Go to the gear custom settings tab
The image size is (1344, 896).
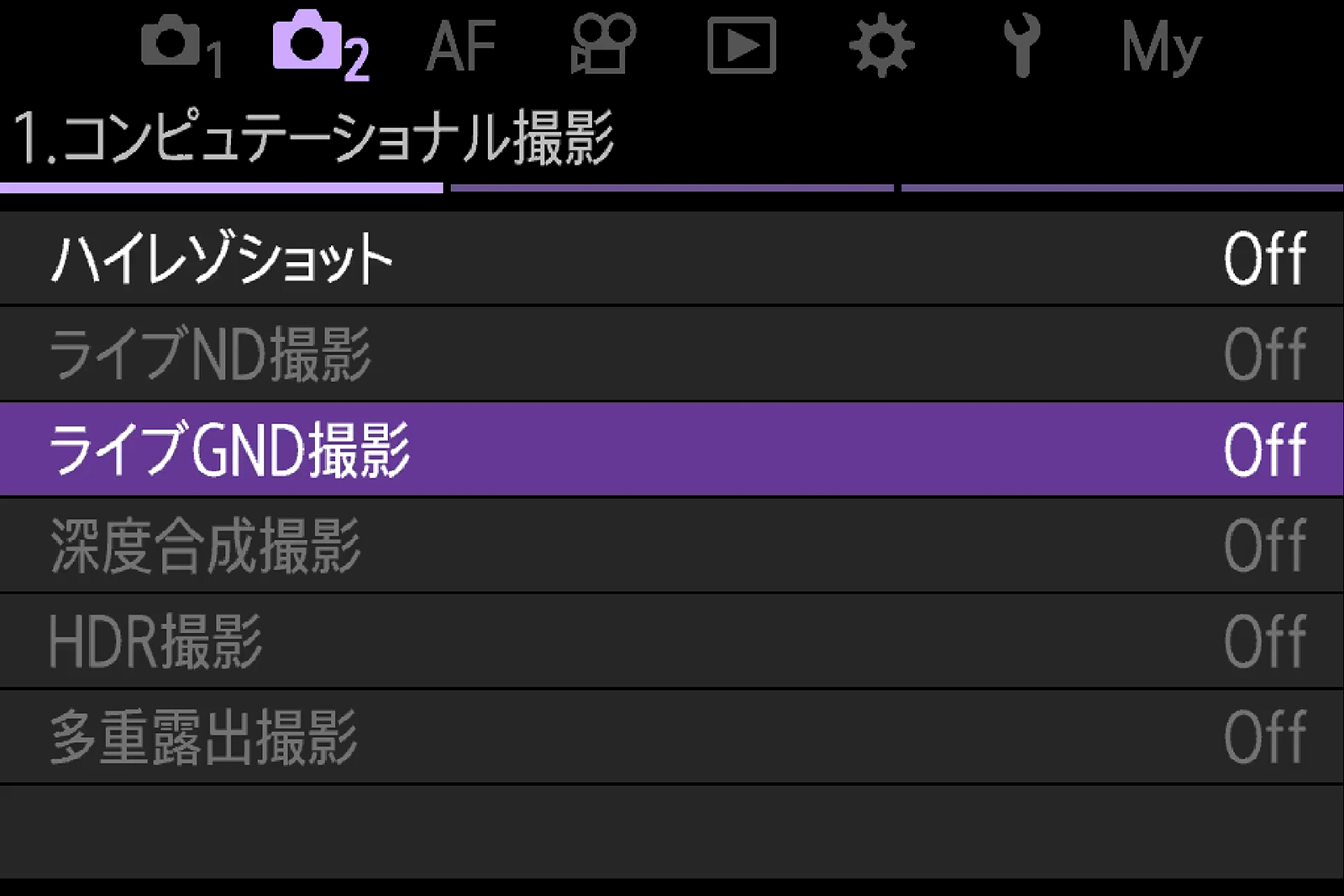coord(881,46)
